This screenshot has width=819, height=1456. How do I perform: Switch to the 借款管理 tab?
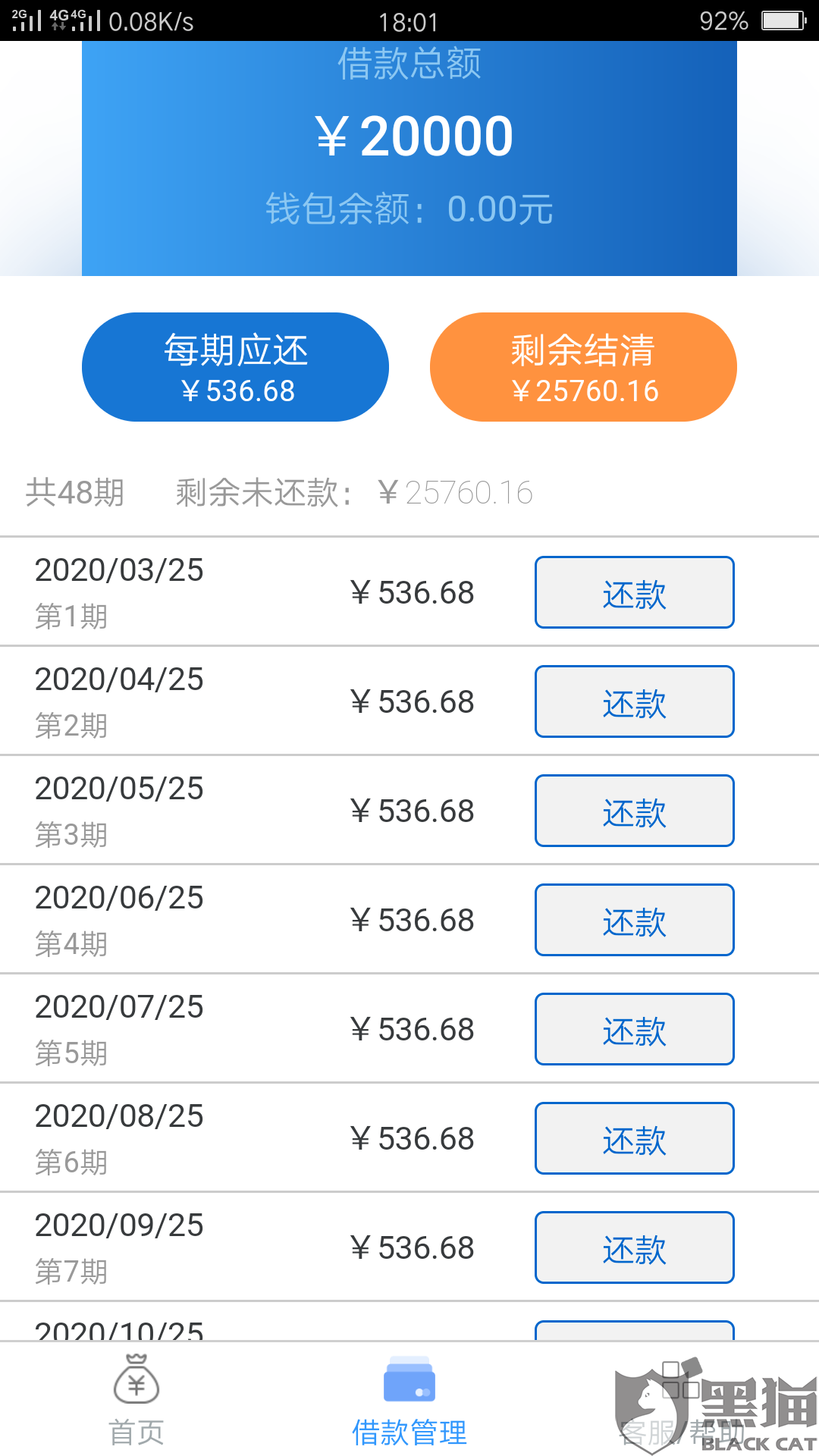409,1401
